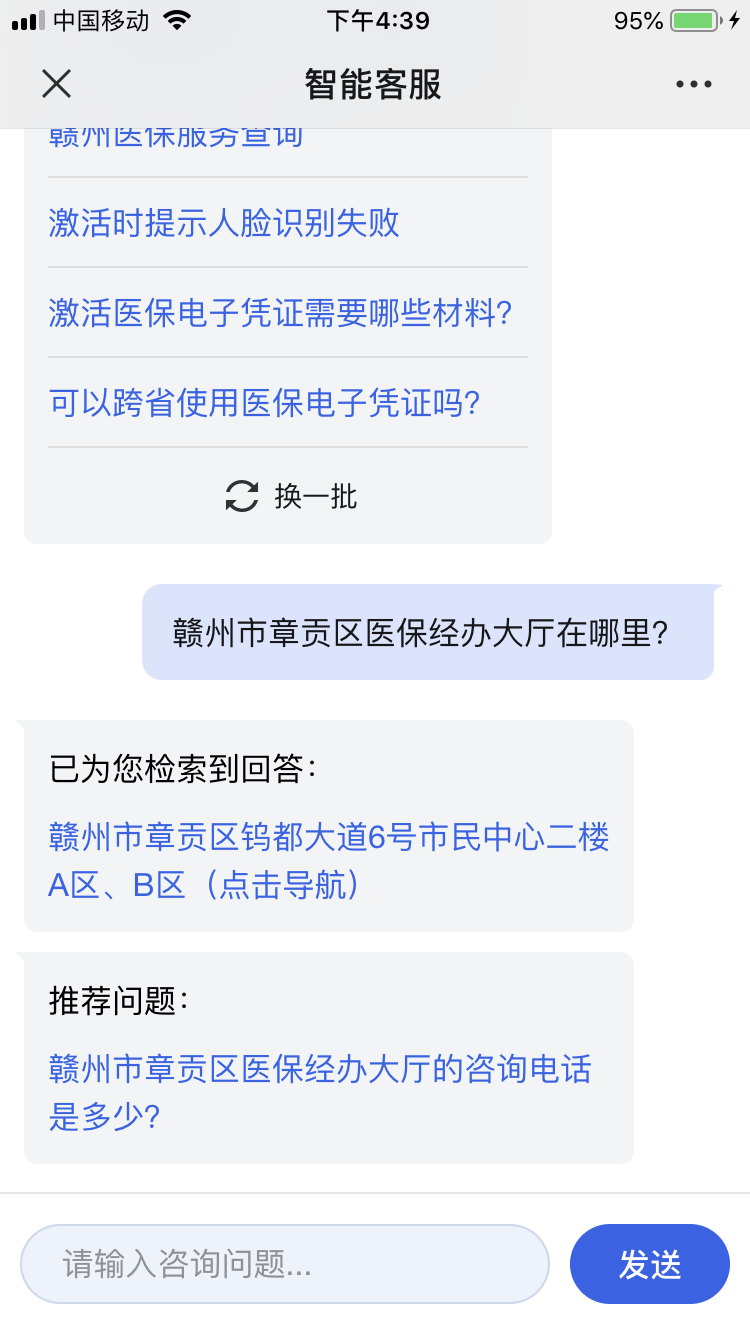This screenshot has width=750, height=1334.
Task: Select 可以跨省使用医保电子凭证吗 question
Action: click(x=265, y=403)
